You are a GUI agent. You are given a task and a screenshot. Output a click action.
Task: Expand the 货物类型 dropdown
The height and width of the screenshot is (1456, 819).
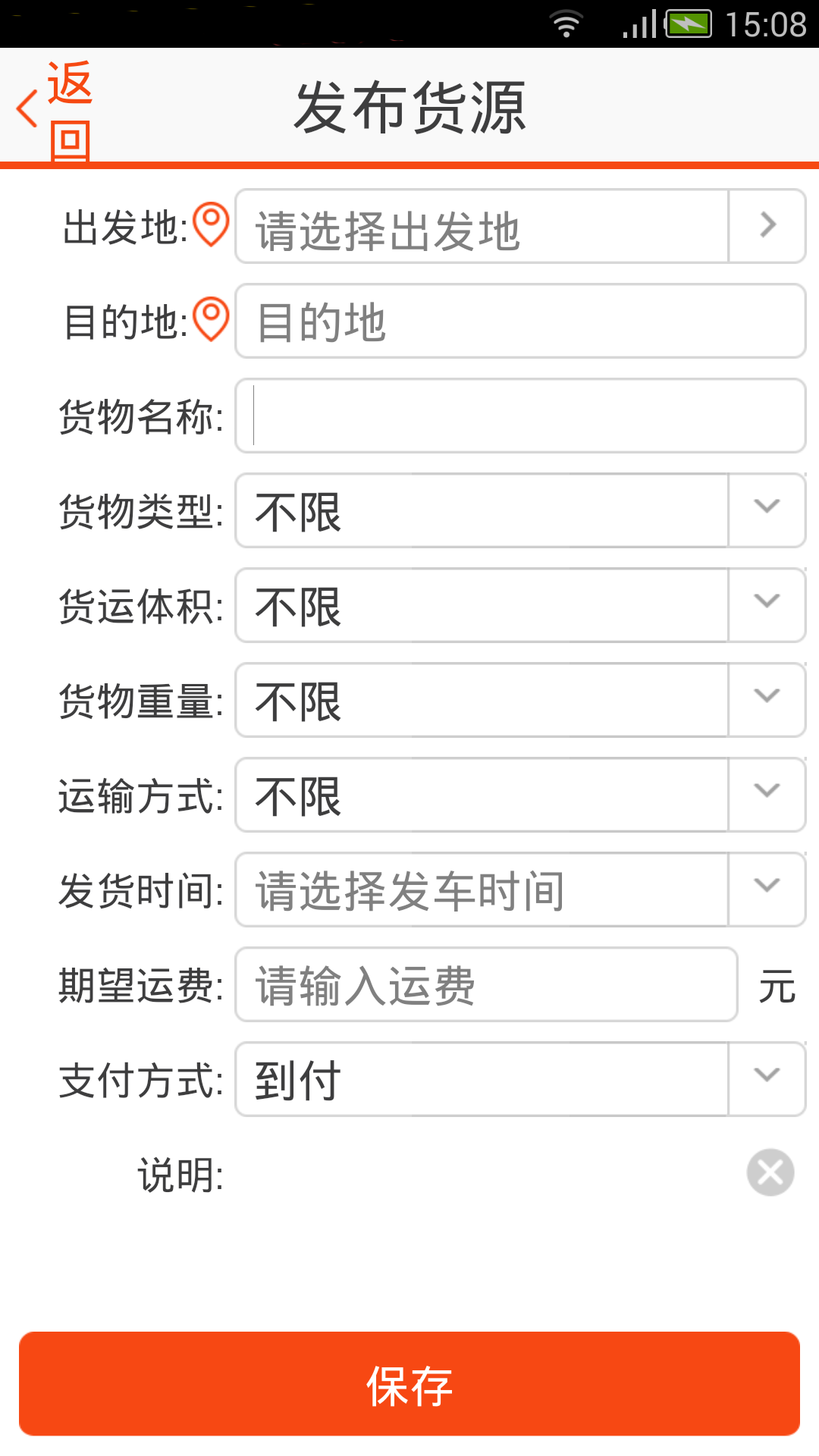coord(519,510)
